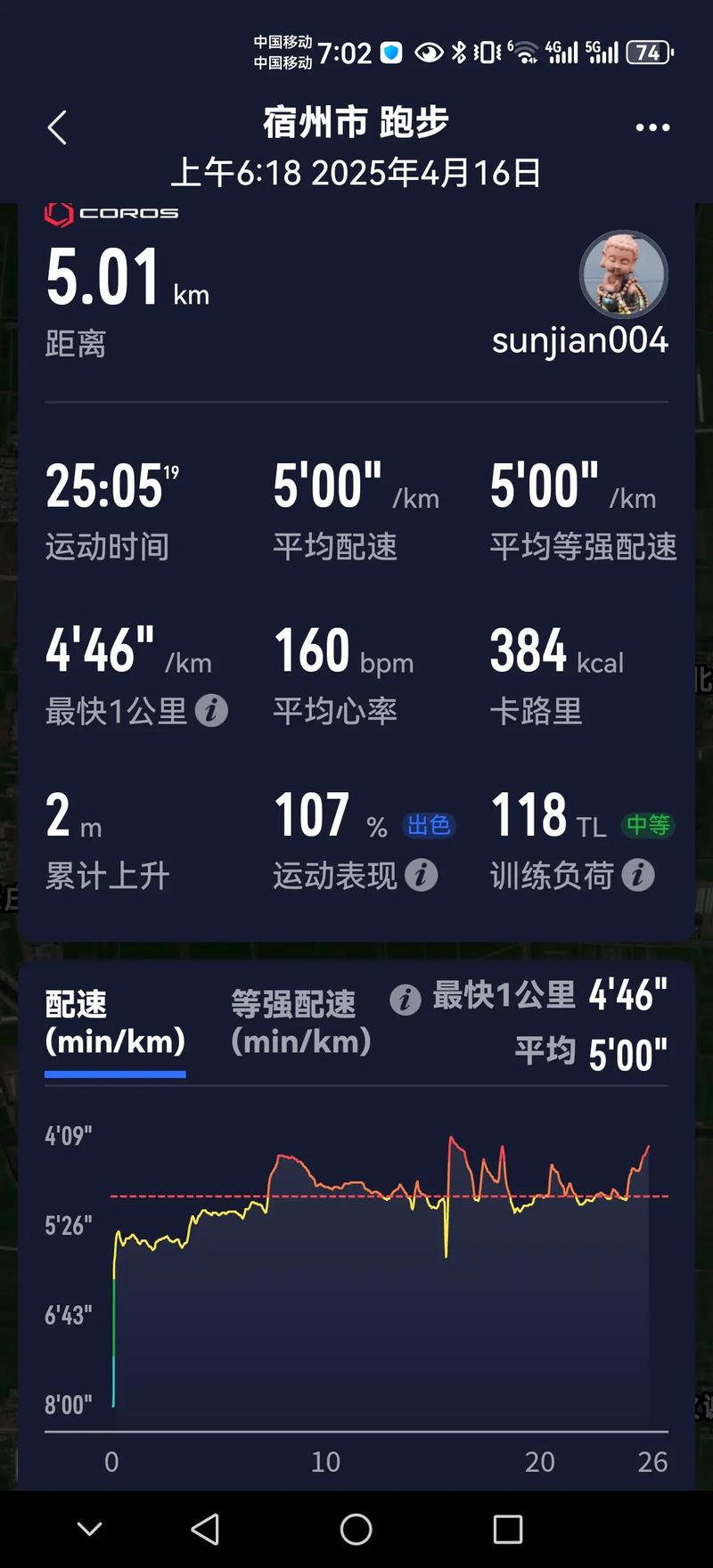Show info for 最快1公里 stat
Viewport: 713px width, 1568px height.
click(211, 711)
